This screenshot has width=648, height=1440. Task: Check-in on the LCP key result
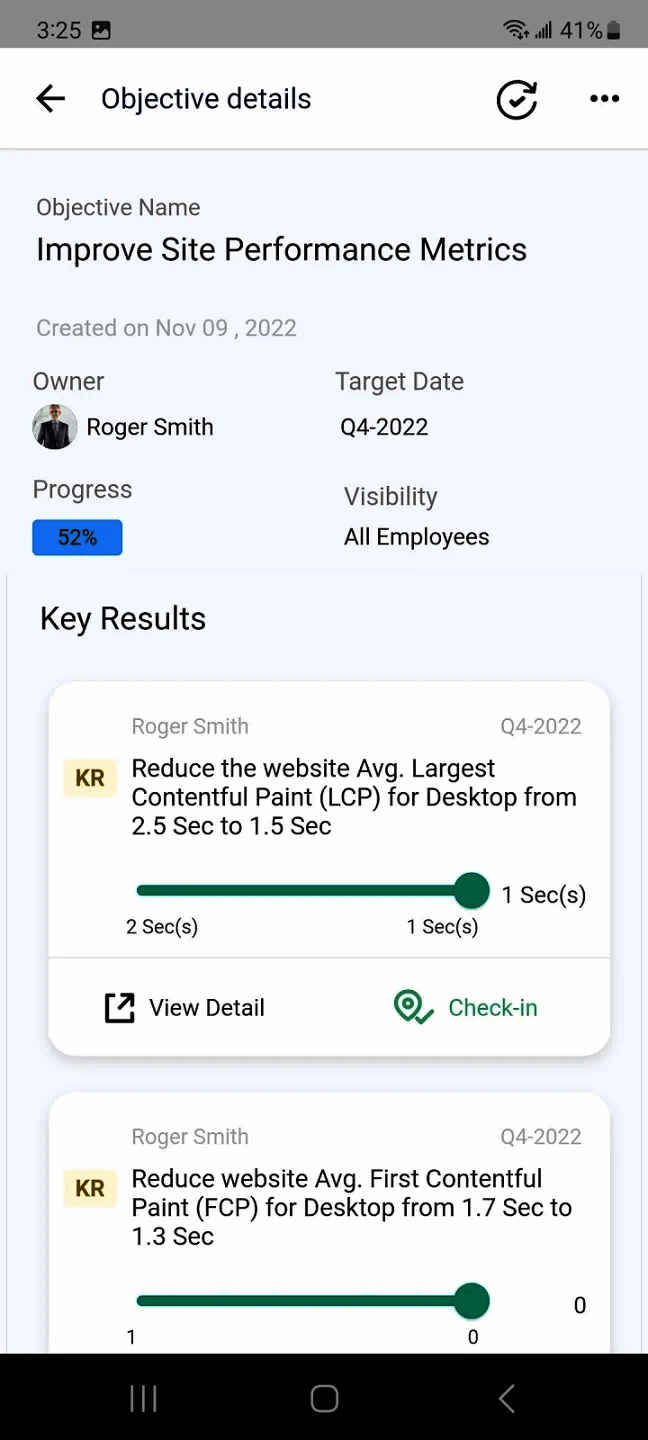coord(467,1007)
